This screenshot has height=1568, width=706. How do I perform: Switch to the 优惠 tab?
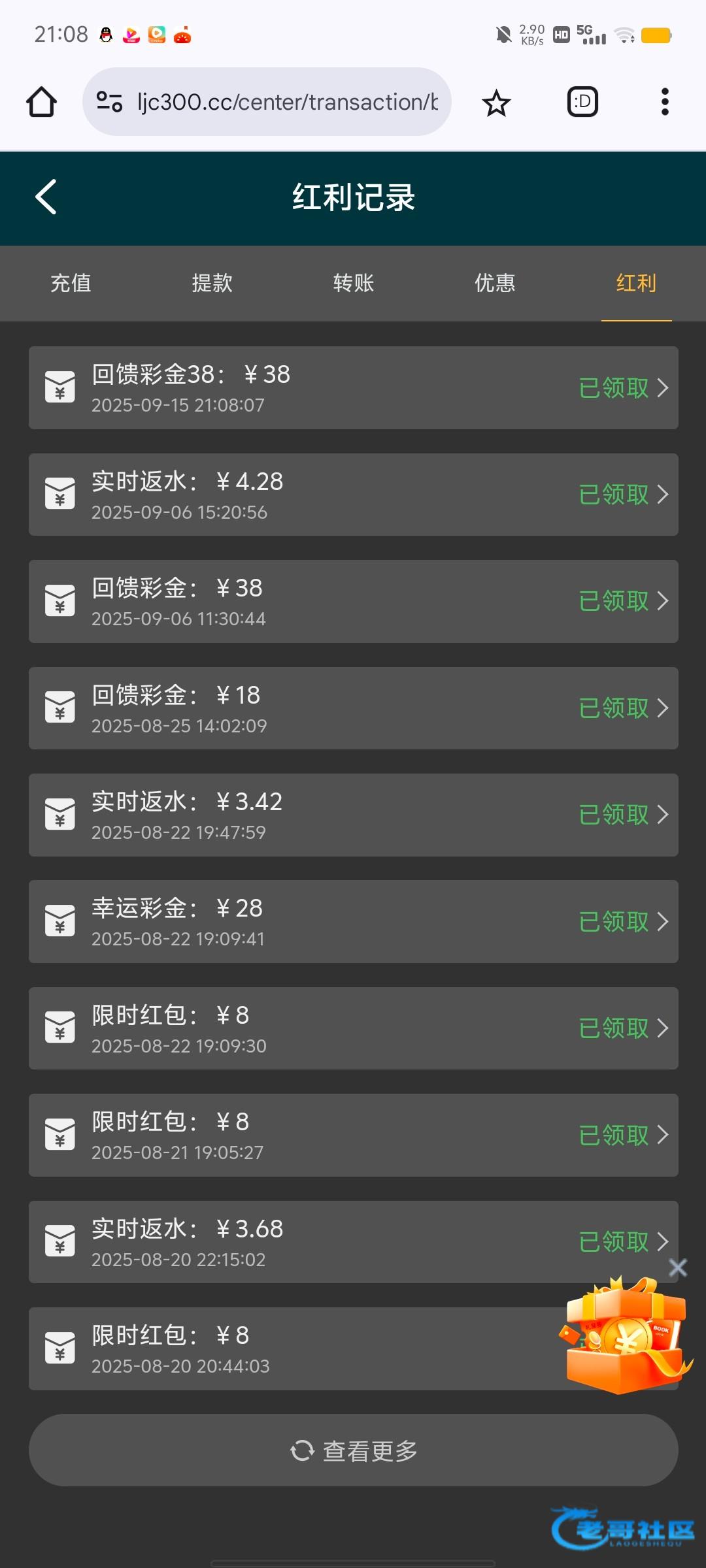[495, 283]
